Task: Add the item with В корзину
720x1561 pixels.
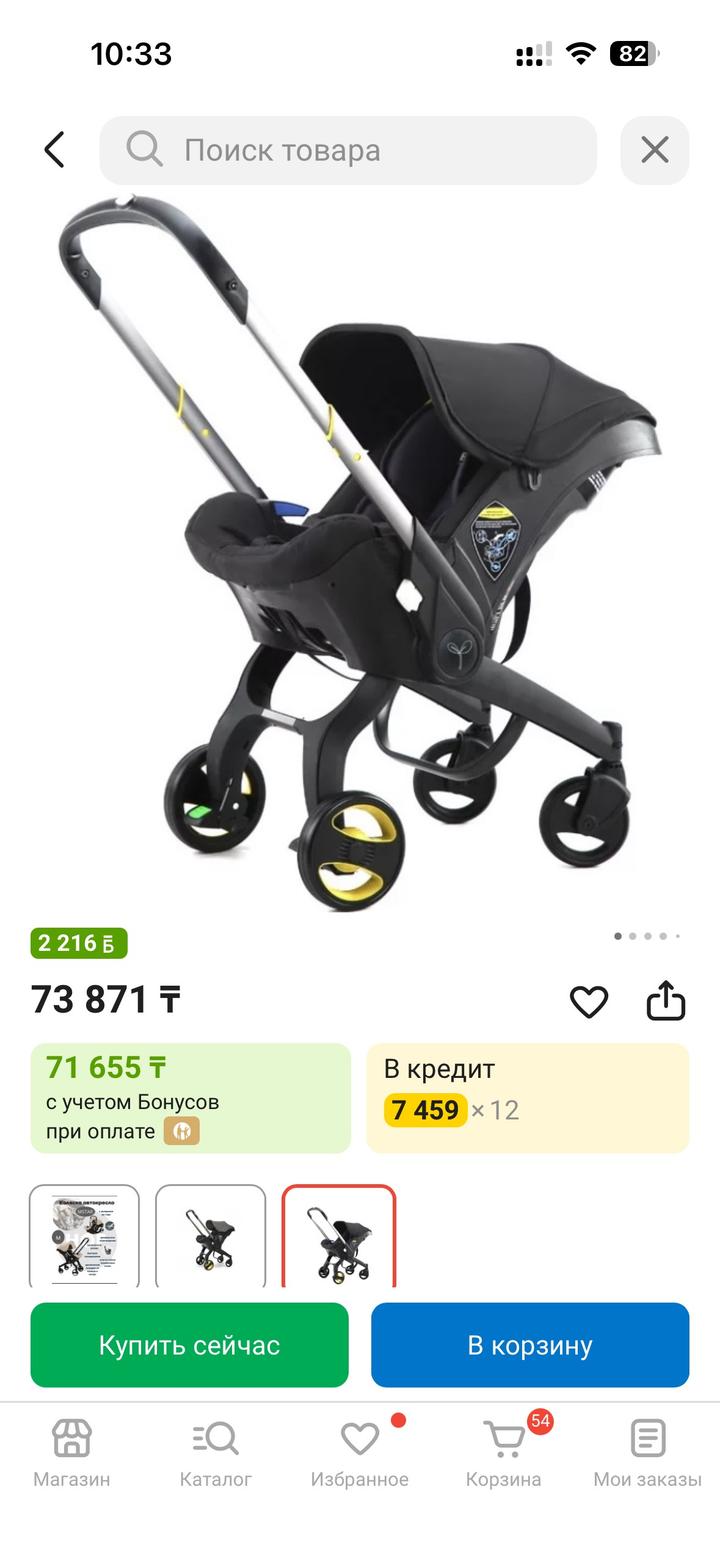Action: pyautogui.click(x=530, y=1345)
